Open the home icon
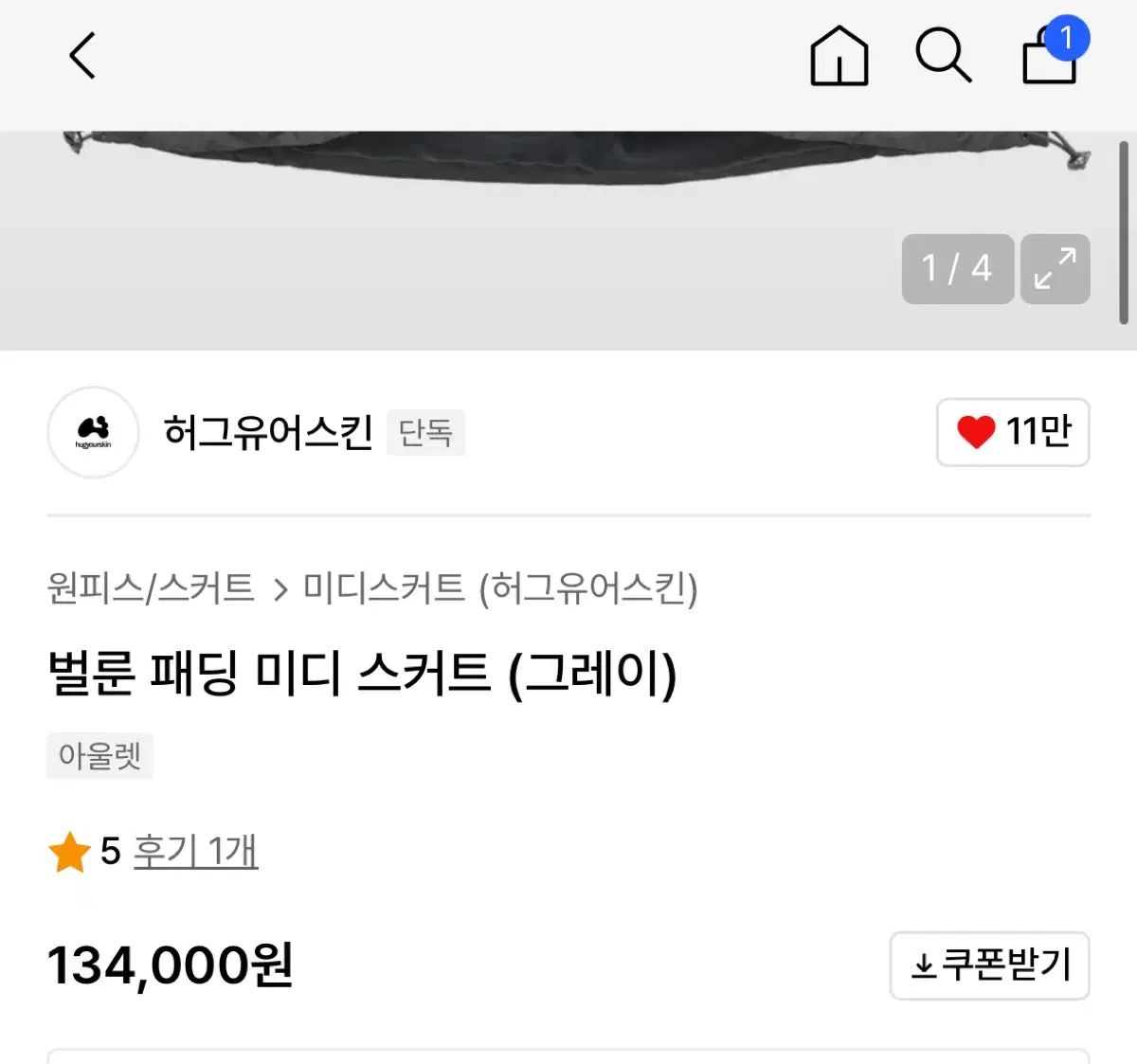The width and height of the screenshot is (1137, 1064). coord(839,57)
